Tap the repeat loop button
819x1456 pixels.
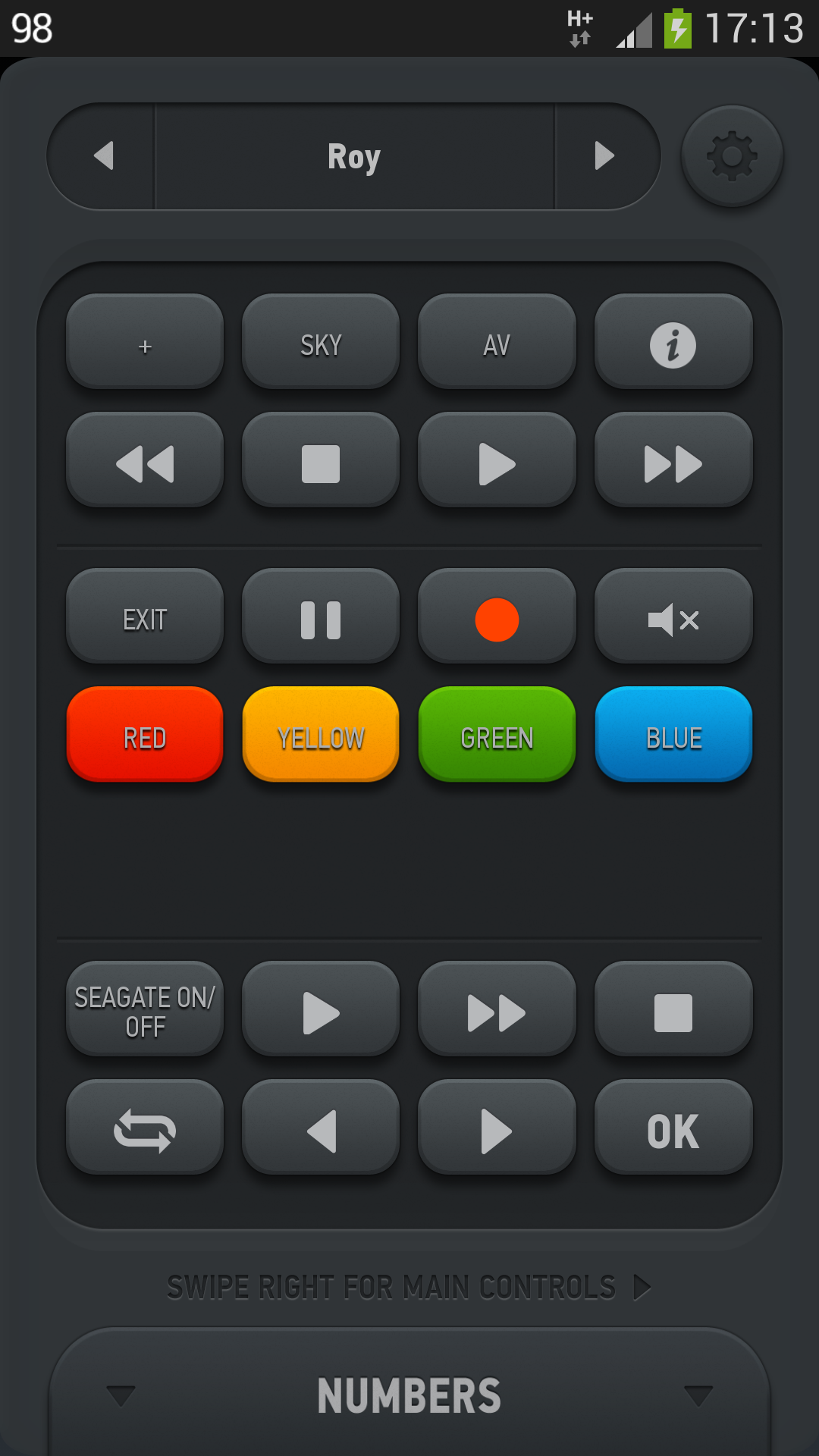click(x=145, y=1130)
